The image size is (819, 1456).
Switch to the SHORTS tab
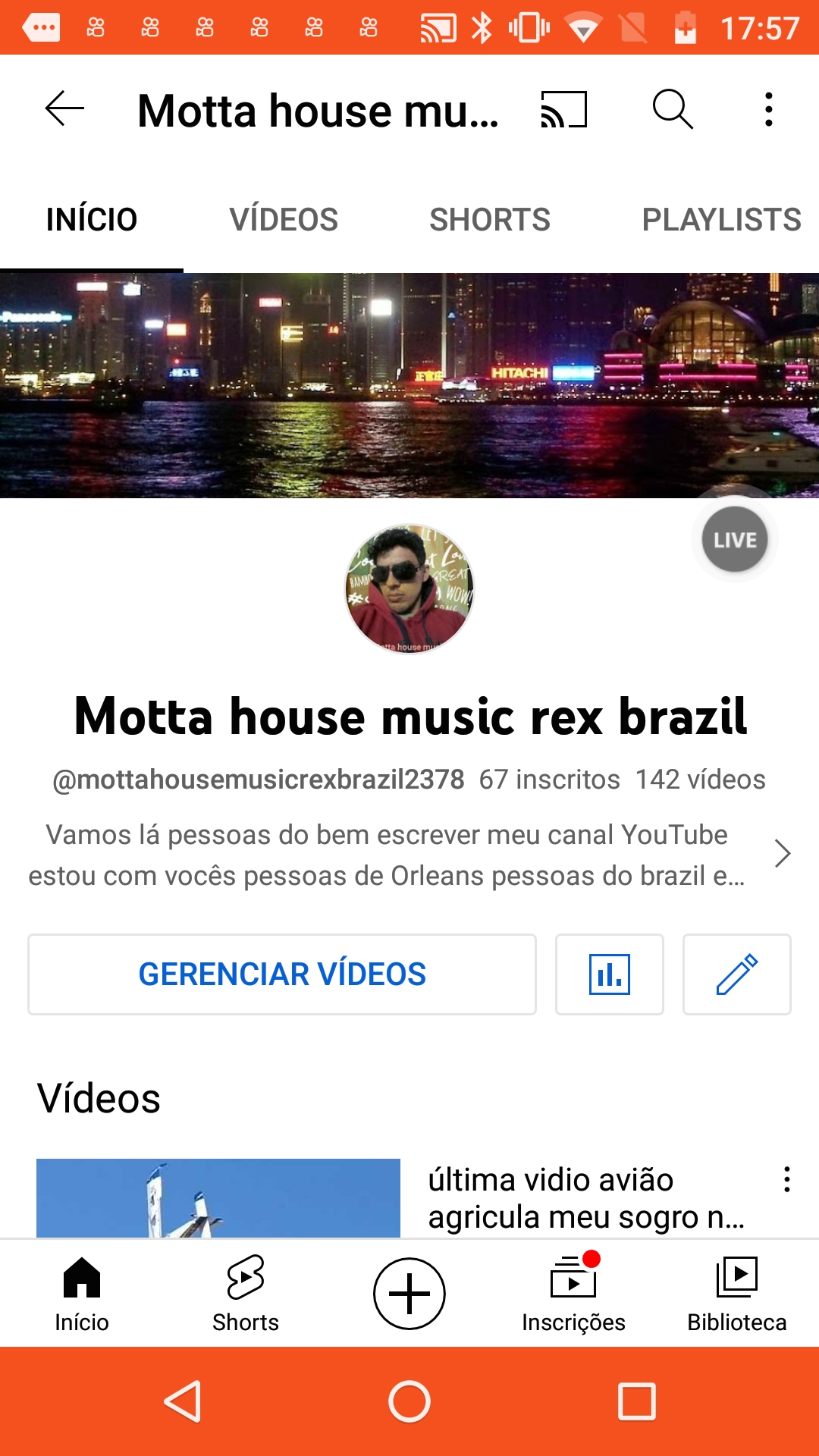tap(490, 220)
